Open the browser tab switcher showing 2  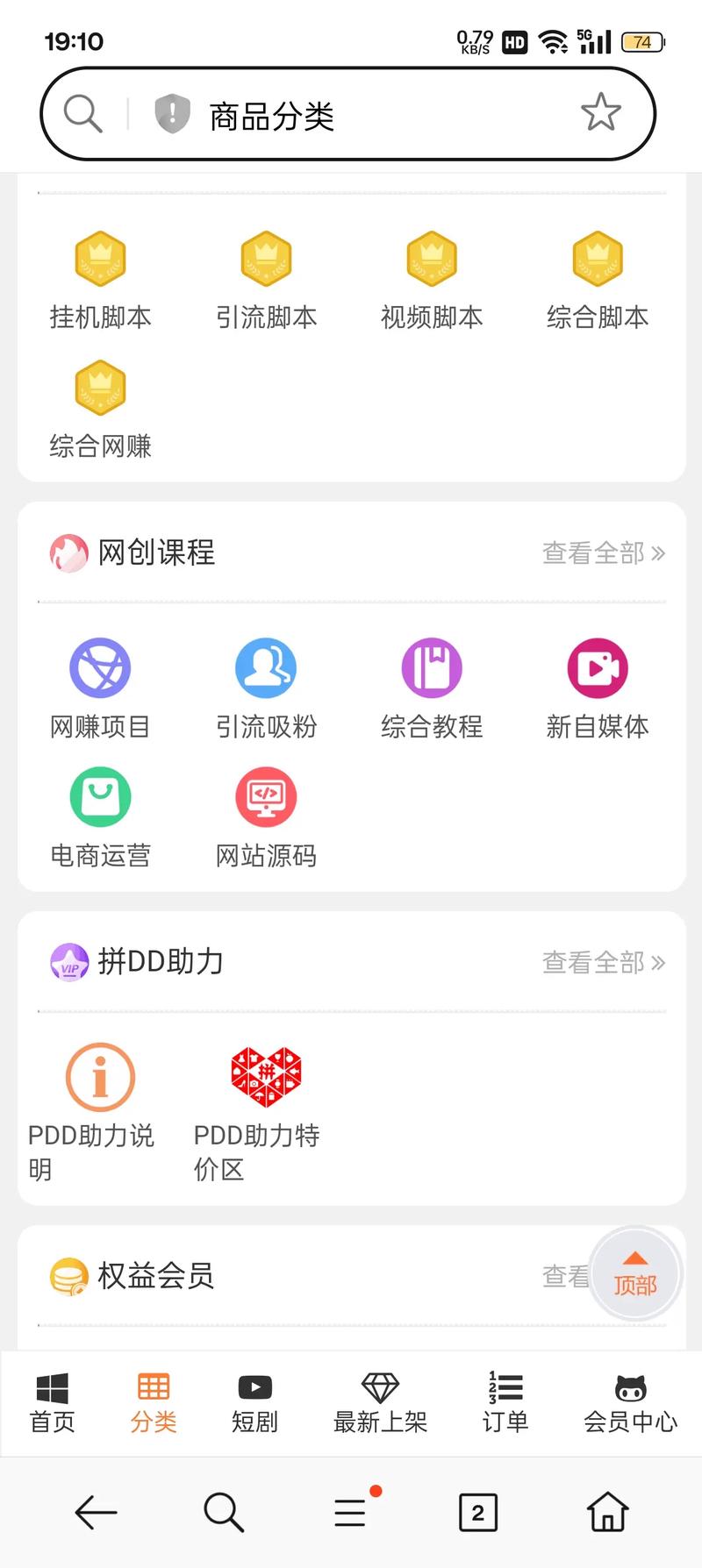(478, 1512)
